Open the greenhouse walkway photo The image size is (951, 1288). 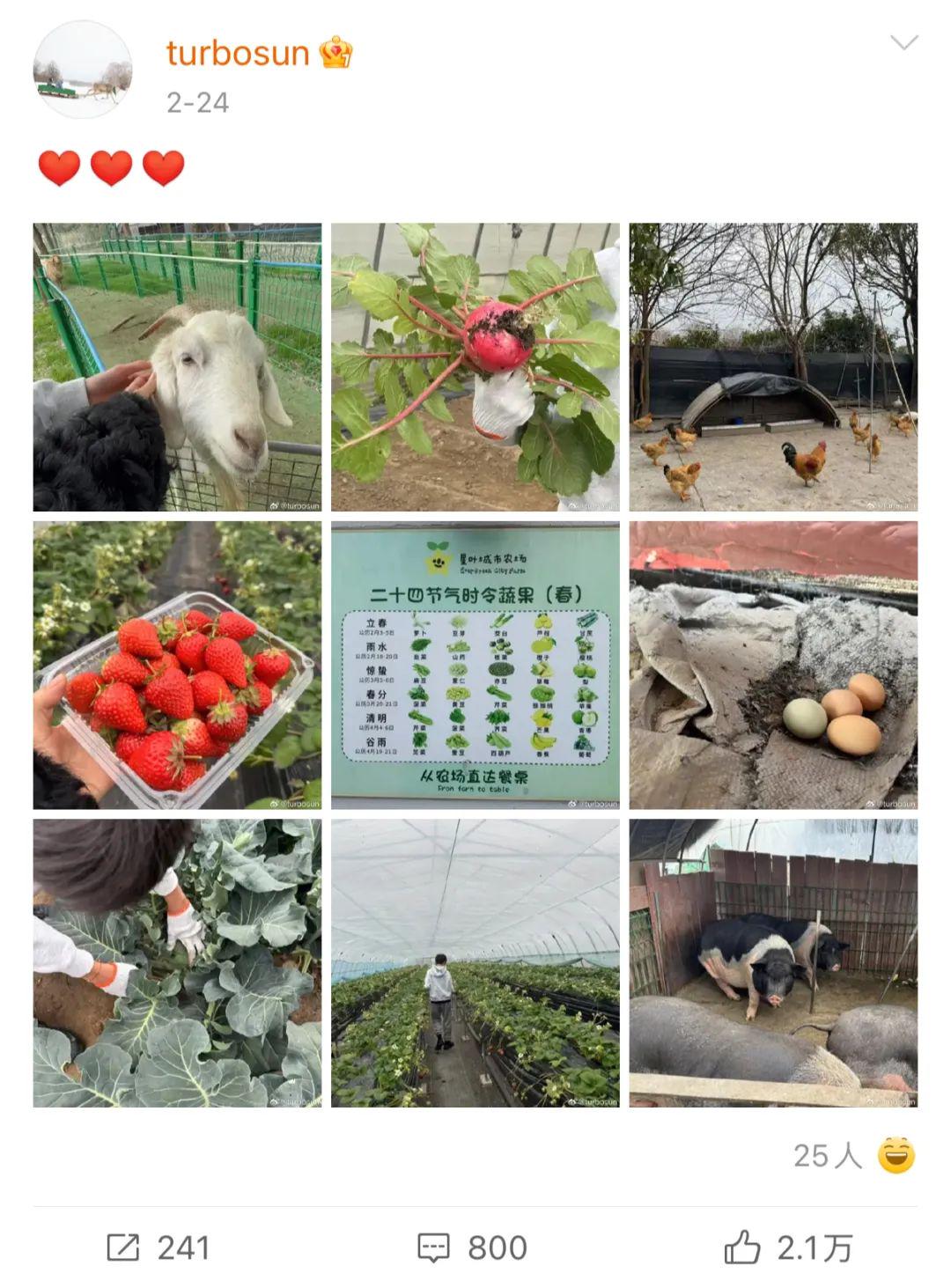(x=475, y=962)
